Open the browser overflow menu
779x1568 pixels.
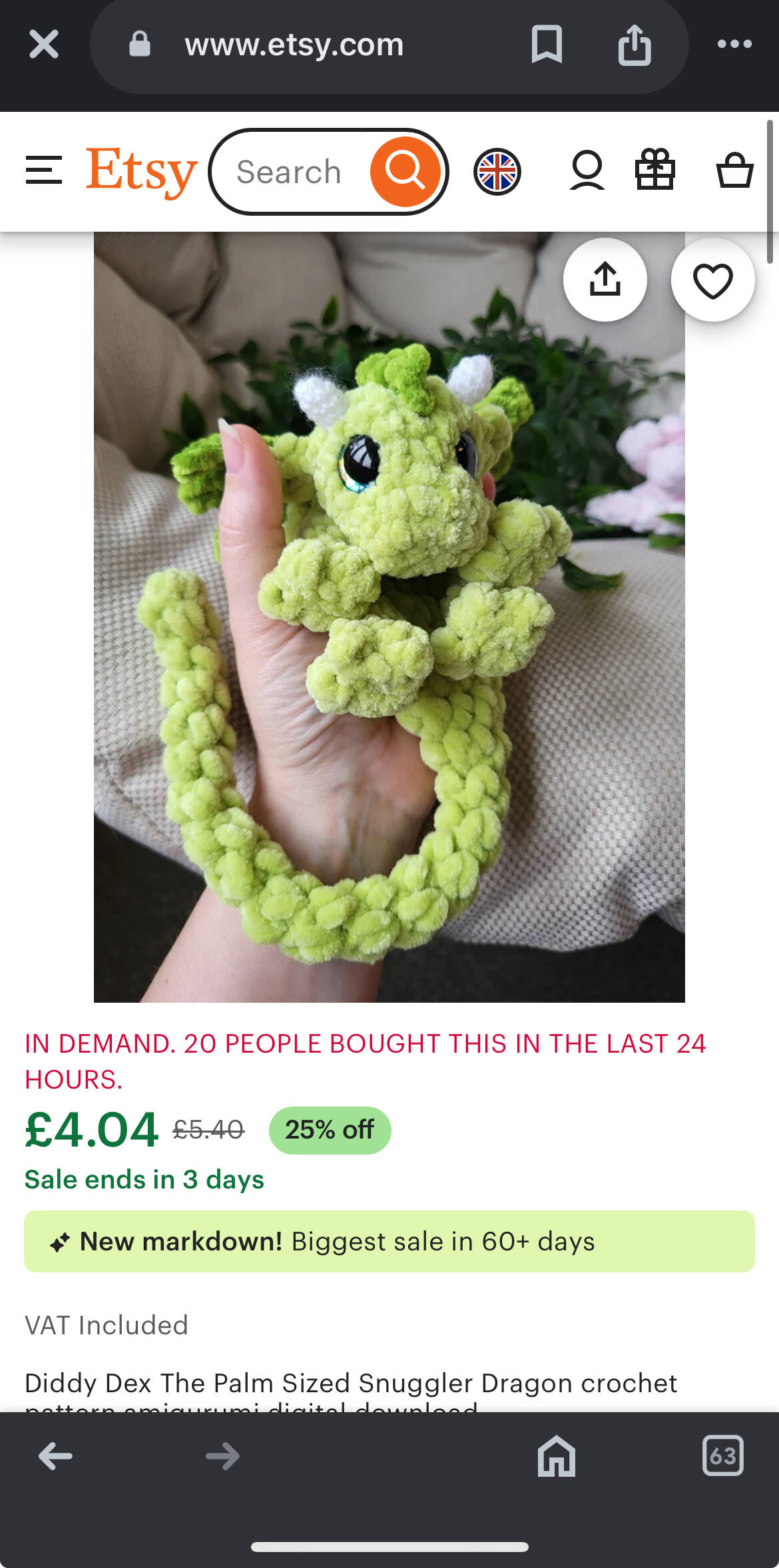[x=734, y=44]
